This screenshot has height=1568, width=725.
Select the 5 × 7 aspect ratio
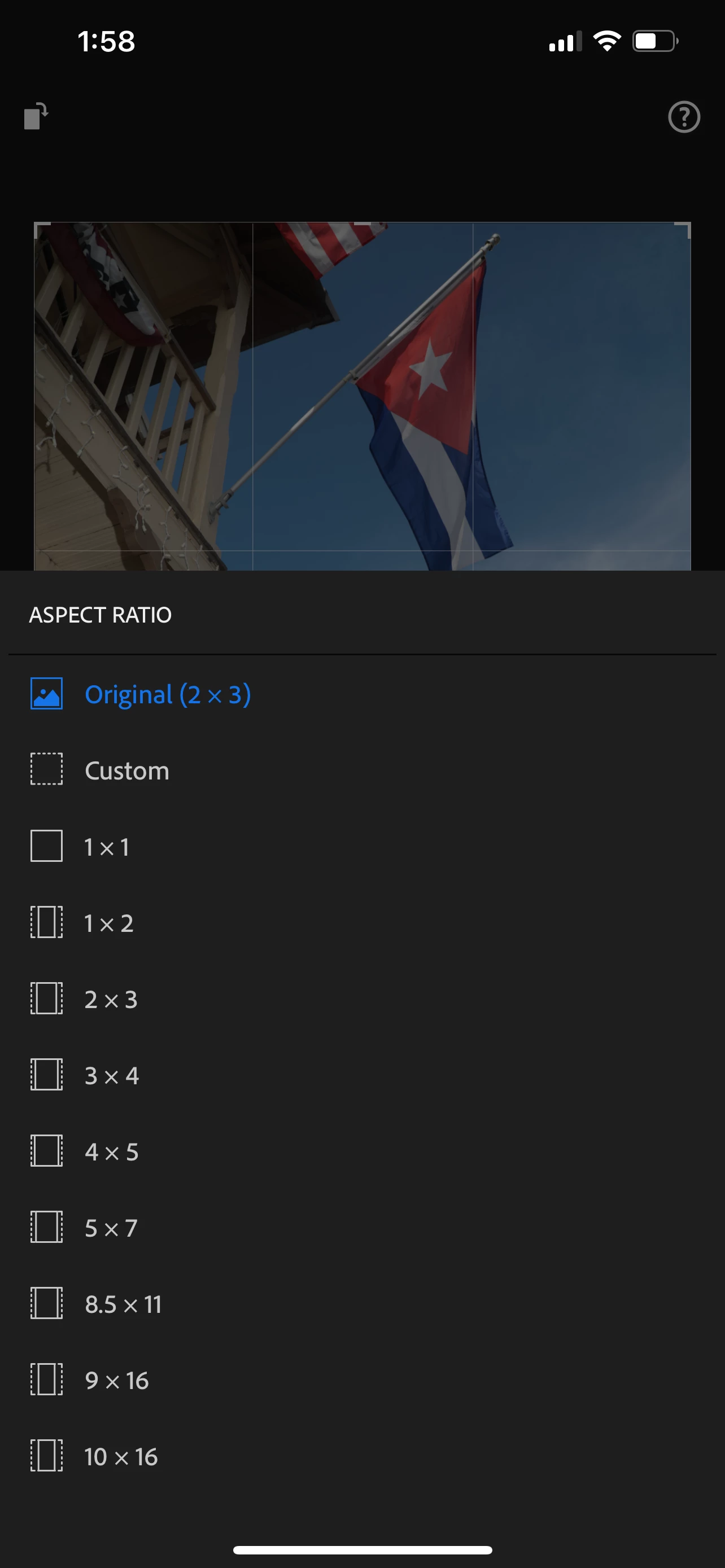(111, 1228)
